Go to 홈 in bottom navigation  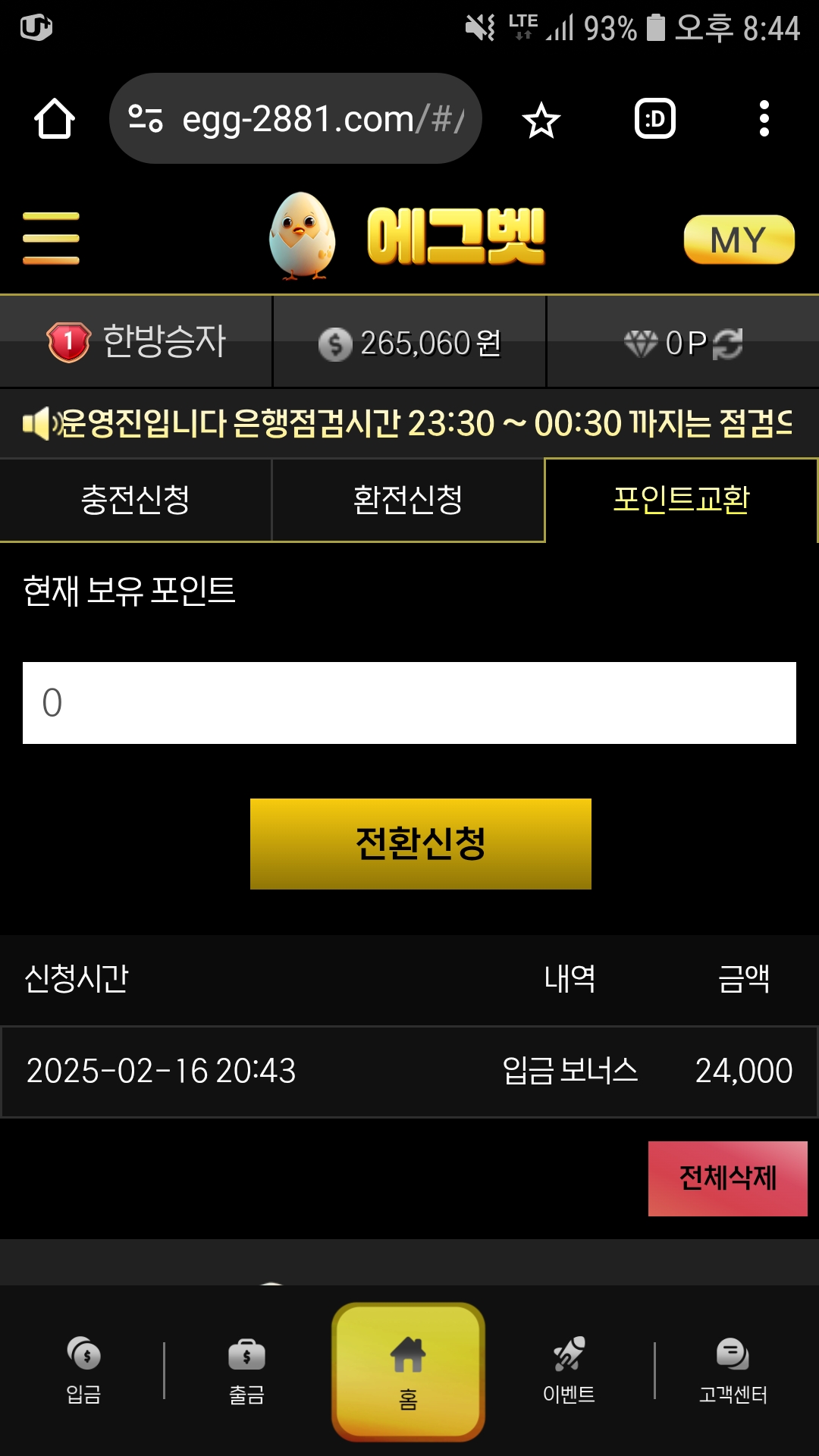pyautogui.click(x=408, y=1371)
